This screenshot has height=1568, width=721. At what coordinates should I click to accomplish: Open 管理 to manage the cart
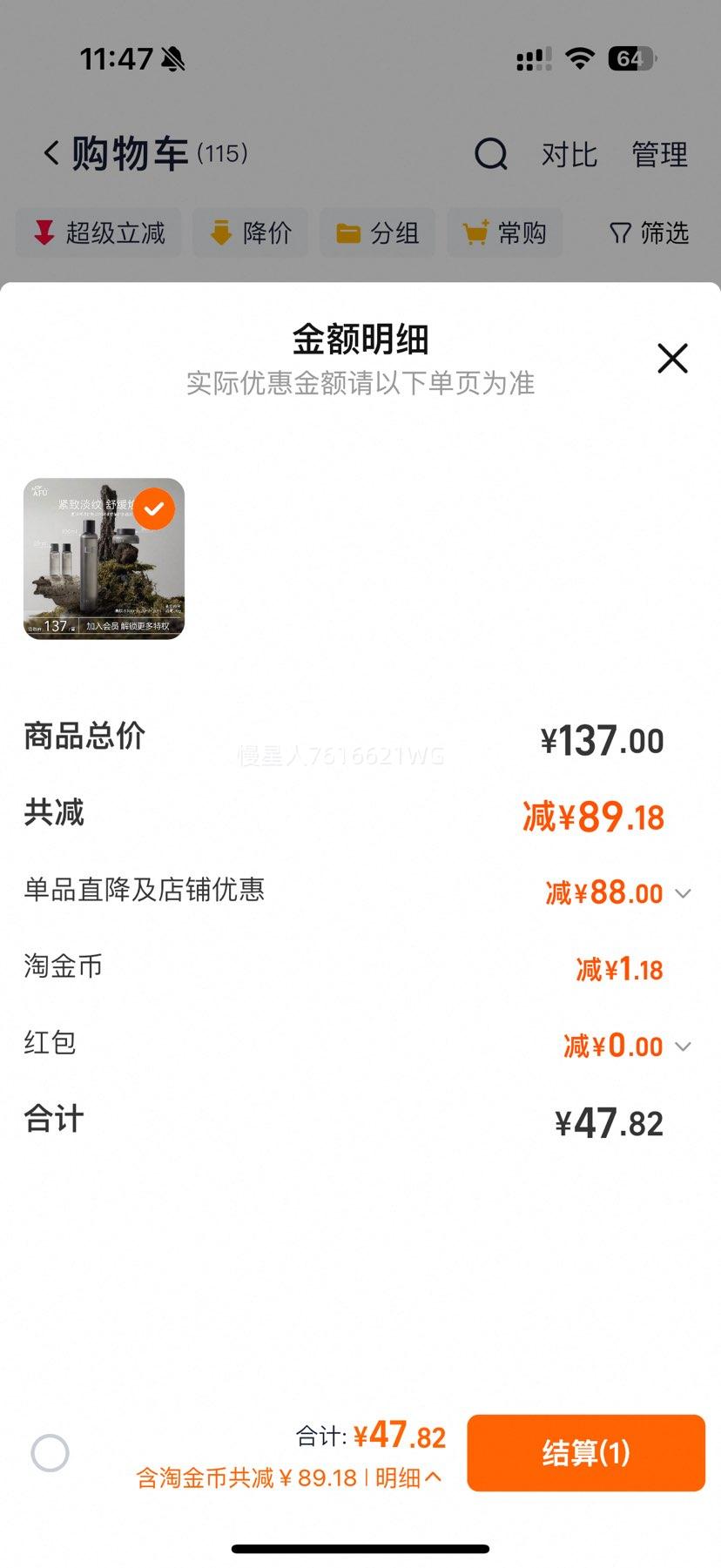(659, 155)
